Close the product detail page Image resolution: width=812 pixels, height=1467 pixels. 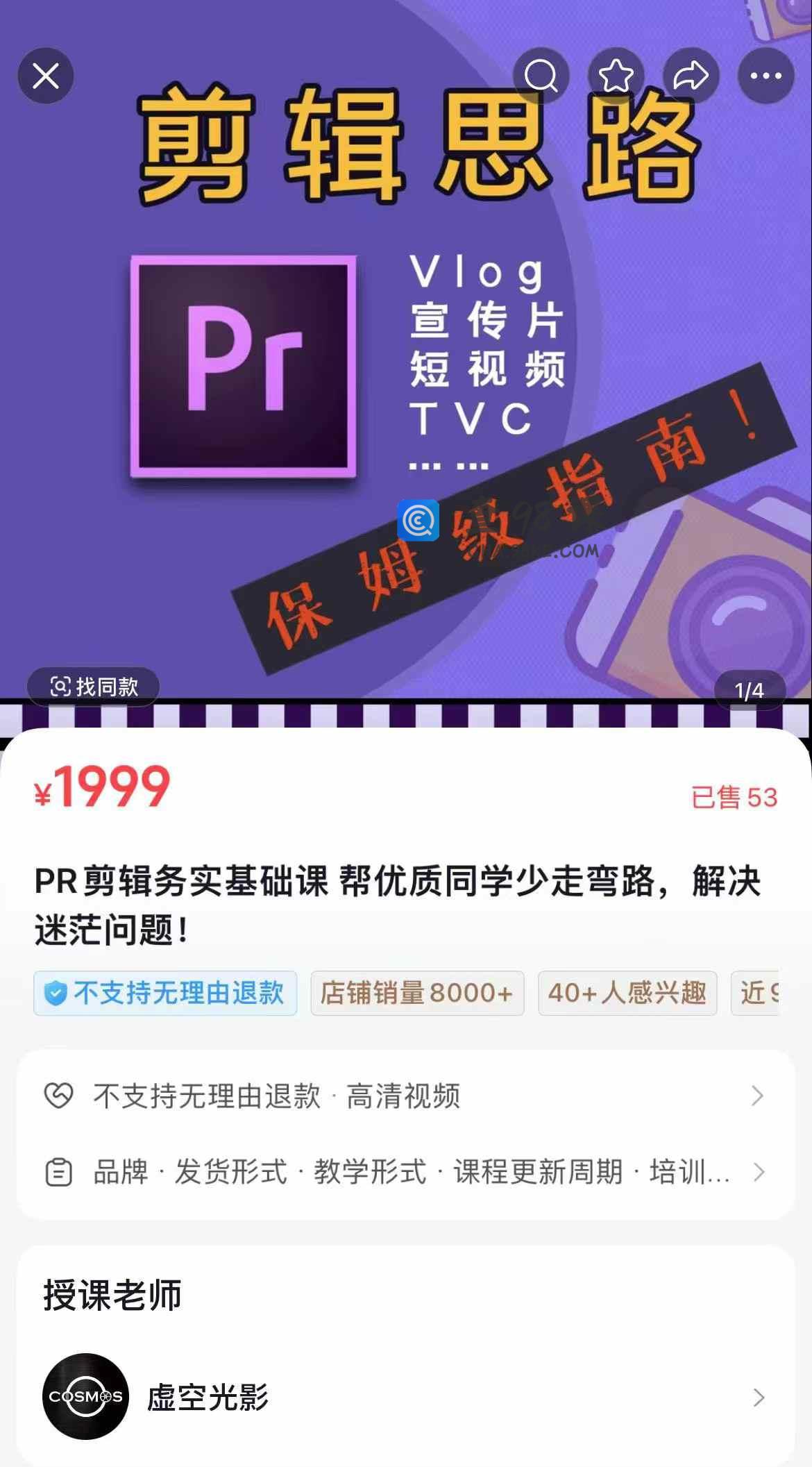46,76
